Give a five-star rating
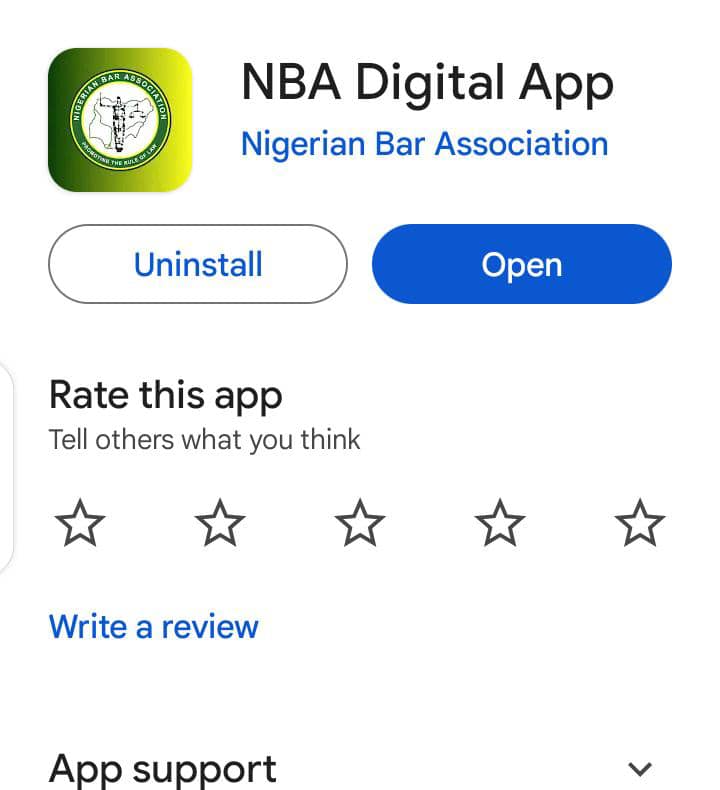This screenshot has height=790, width=720. pyautogui.click(x=639, y=523)
